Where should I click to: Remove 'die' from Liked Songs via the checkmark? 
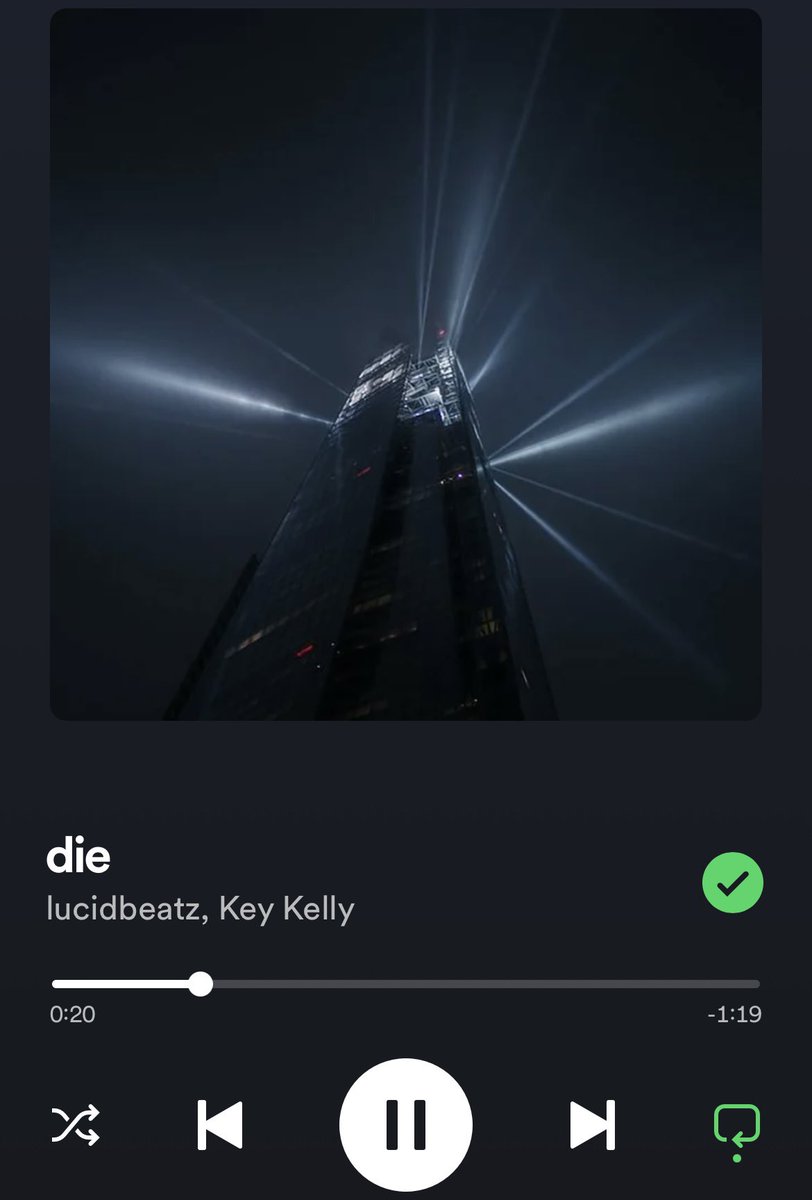(732, 882)
